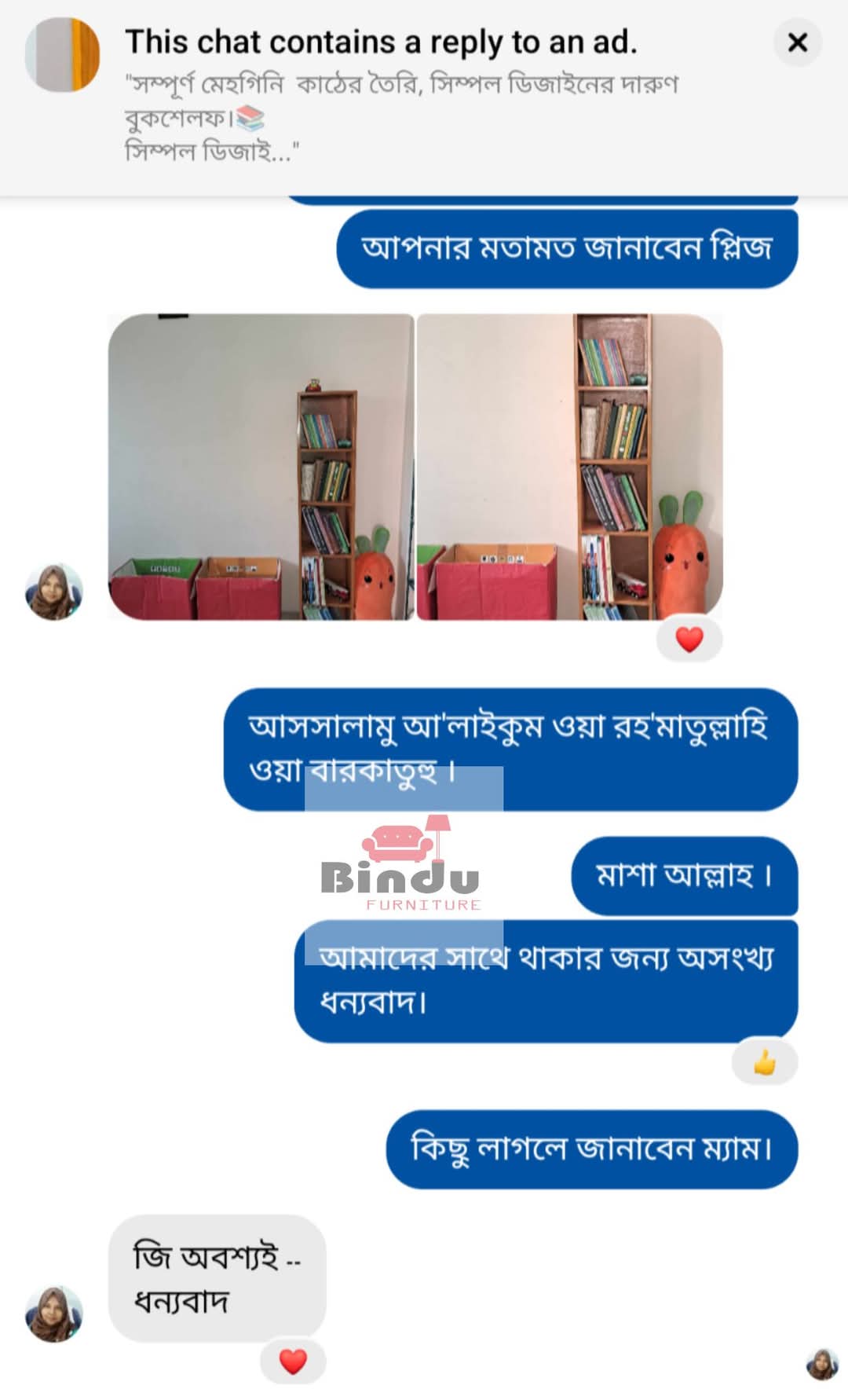
Task: View the thumbs-up reaction on the thank-you message
Action: [764, 1063]
